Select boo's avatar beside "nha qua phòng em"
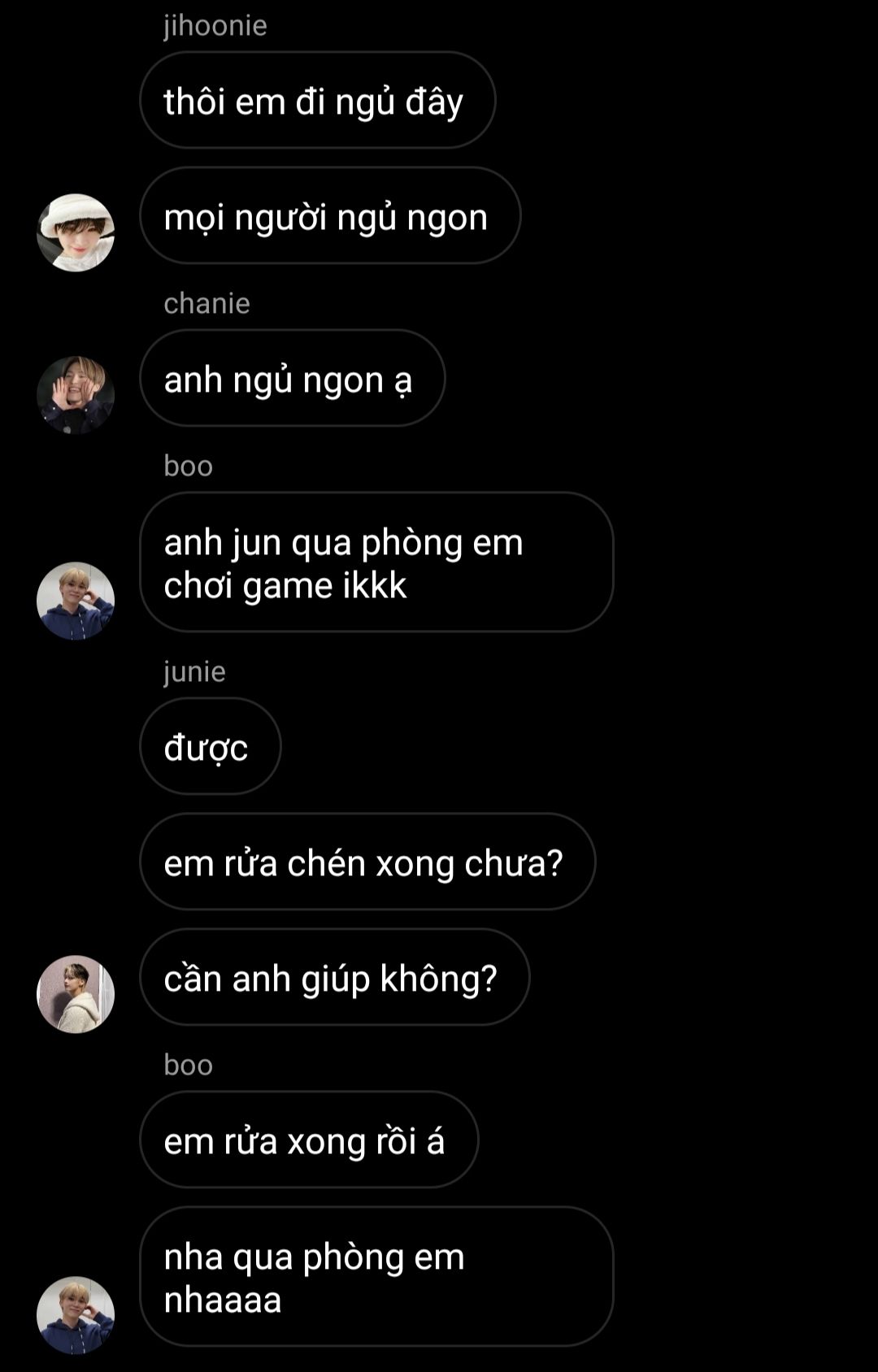878x1372 pixels. click(x=76, y=1315)
